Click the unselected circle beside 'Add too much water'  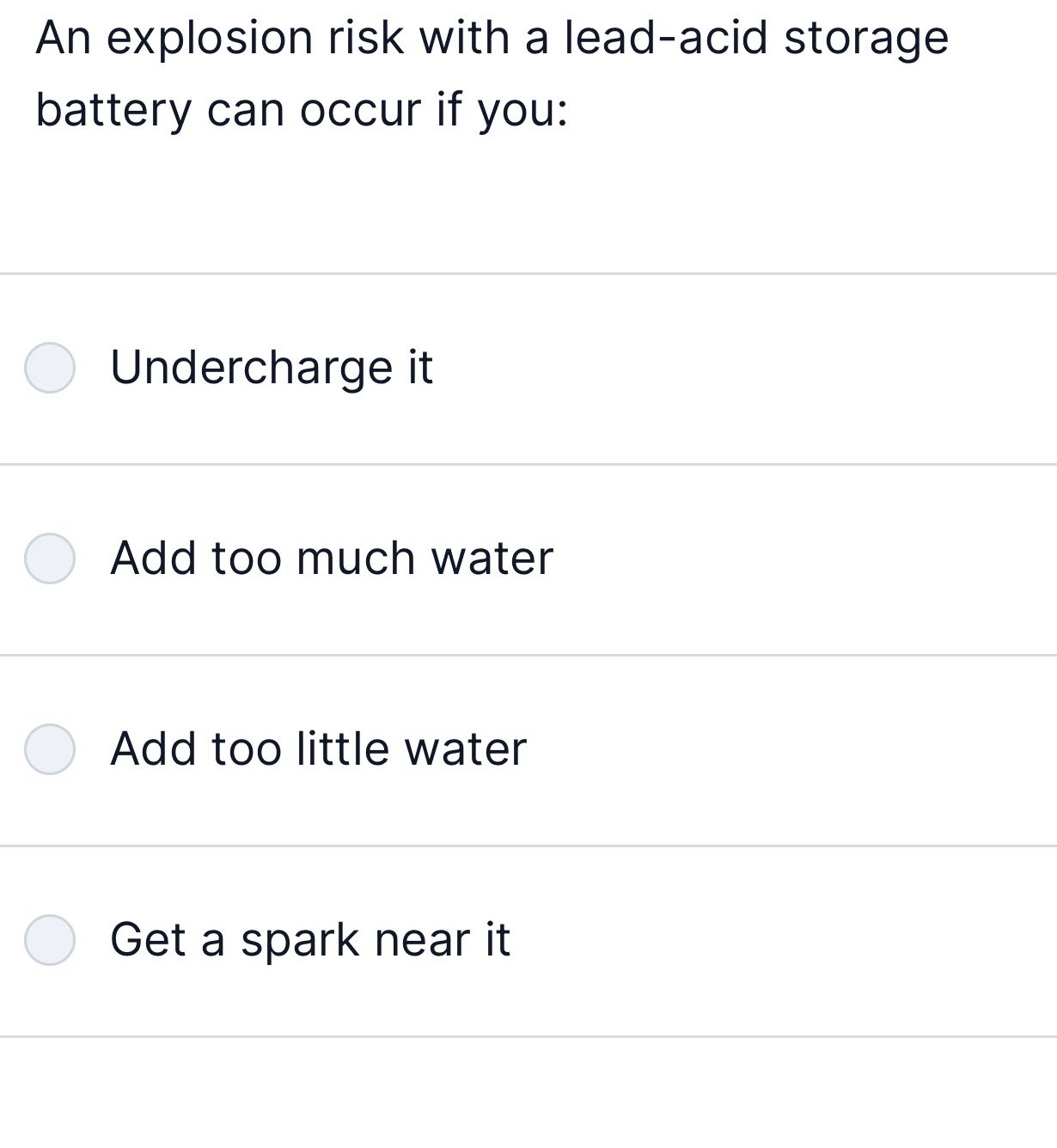pos(52,559)
